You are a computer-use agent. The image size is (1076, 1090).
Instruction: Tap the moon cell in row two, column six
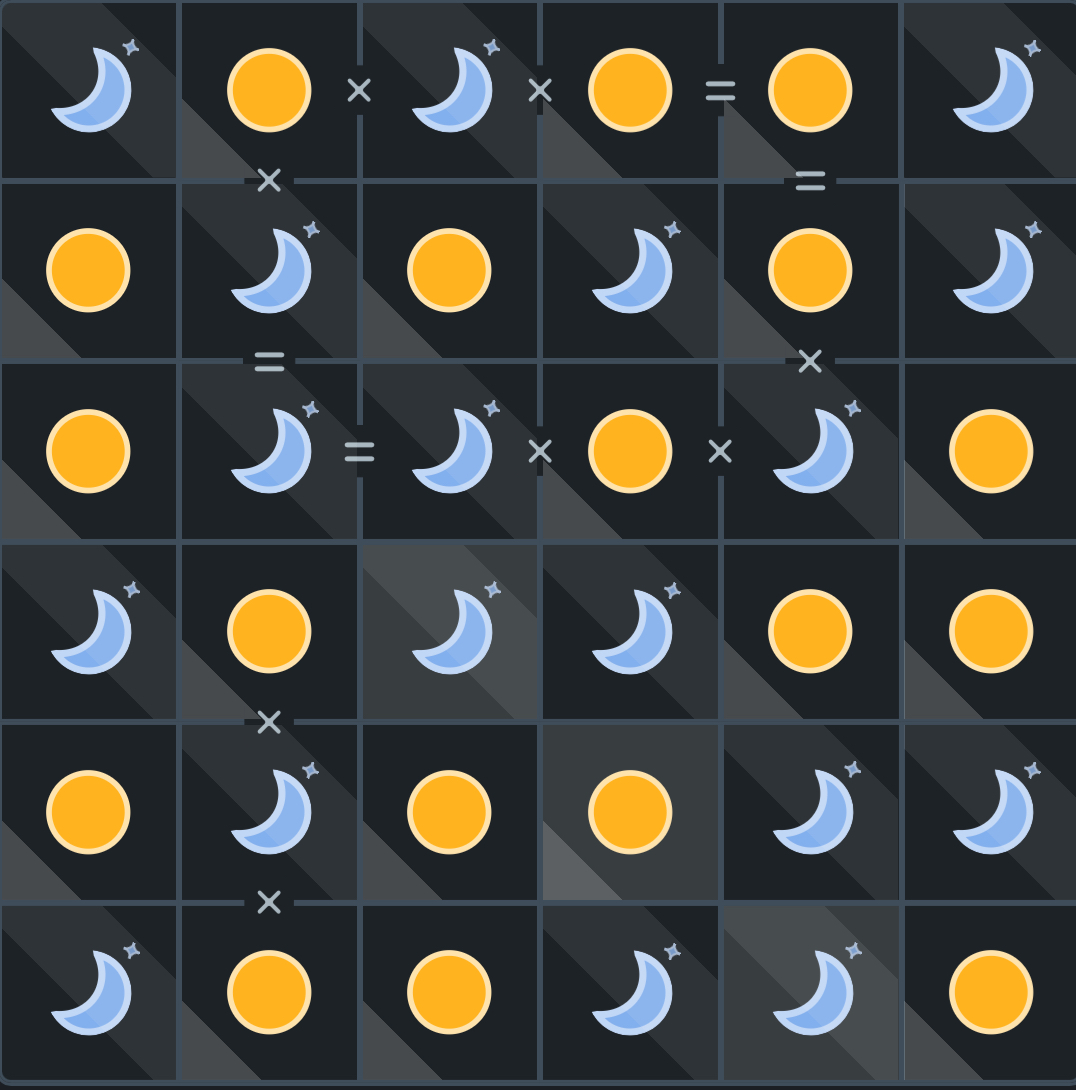990,271
